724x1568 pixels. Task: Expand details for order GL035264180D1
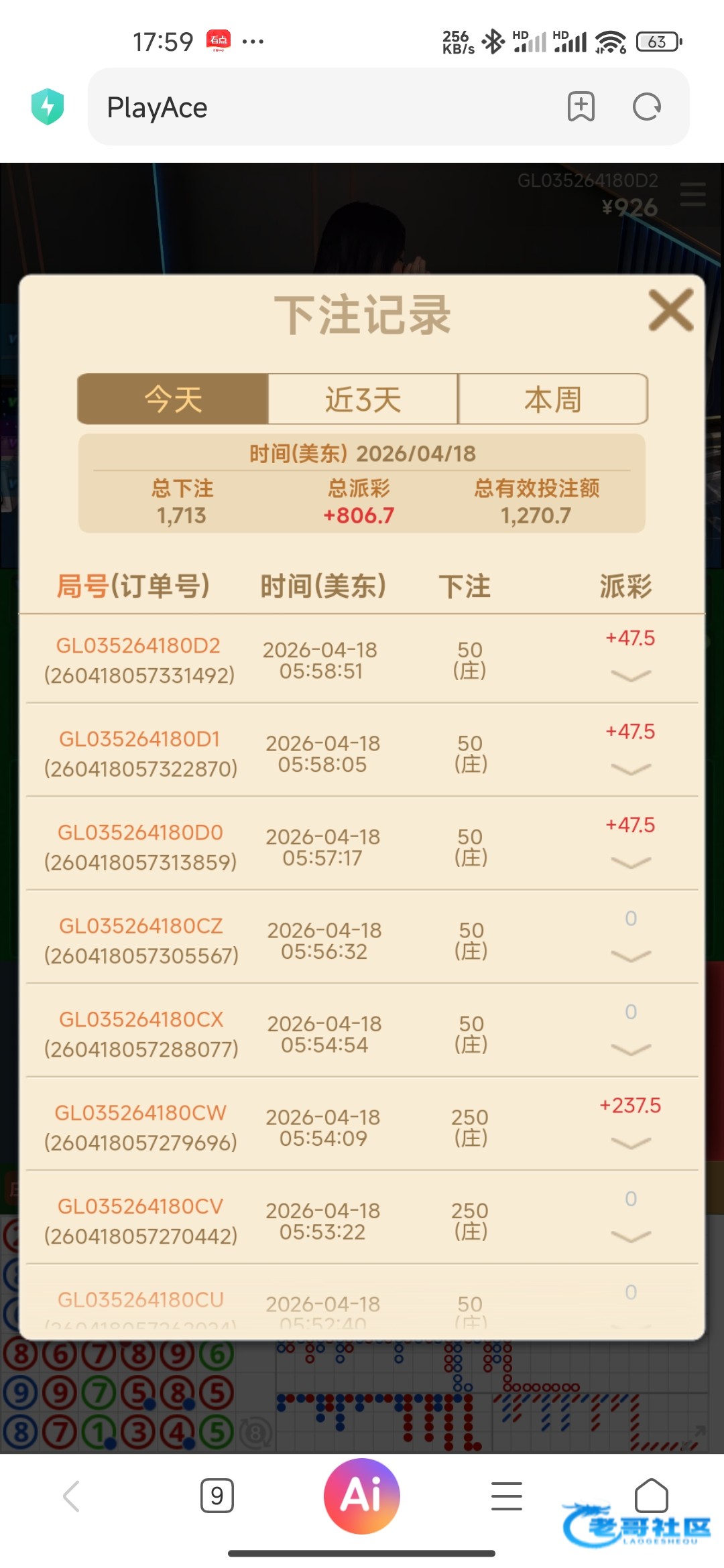coord(631,769)
